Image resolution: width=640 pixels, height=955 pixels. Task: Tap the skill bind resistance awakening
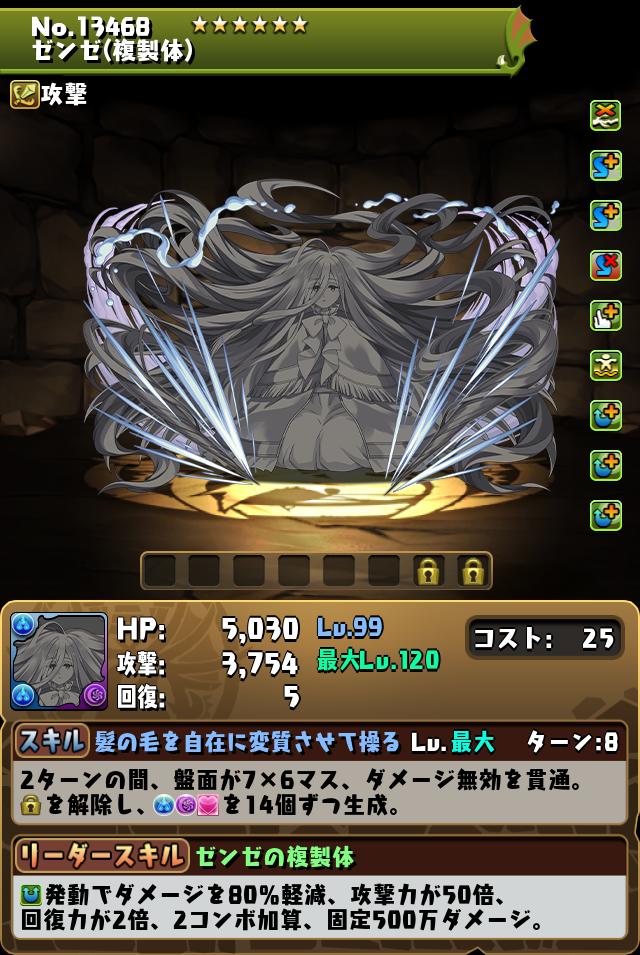pyautogui.click(x=605, y=264)
